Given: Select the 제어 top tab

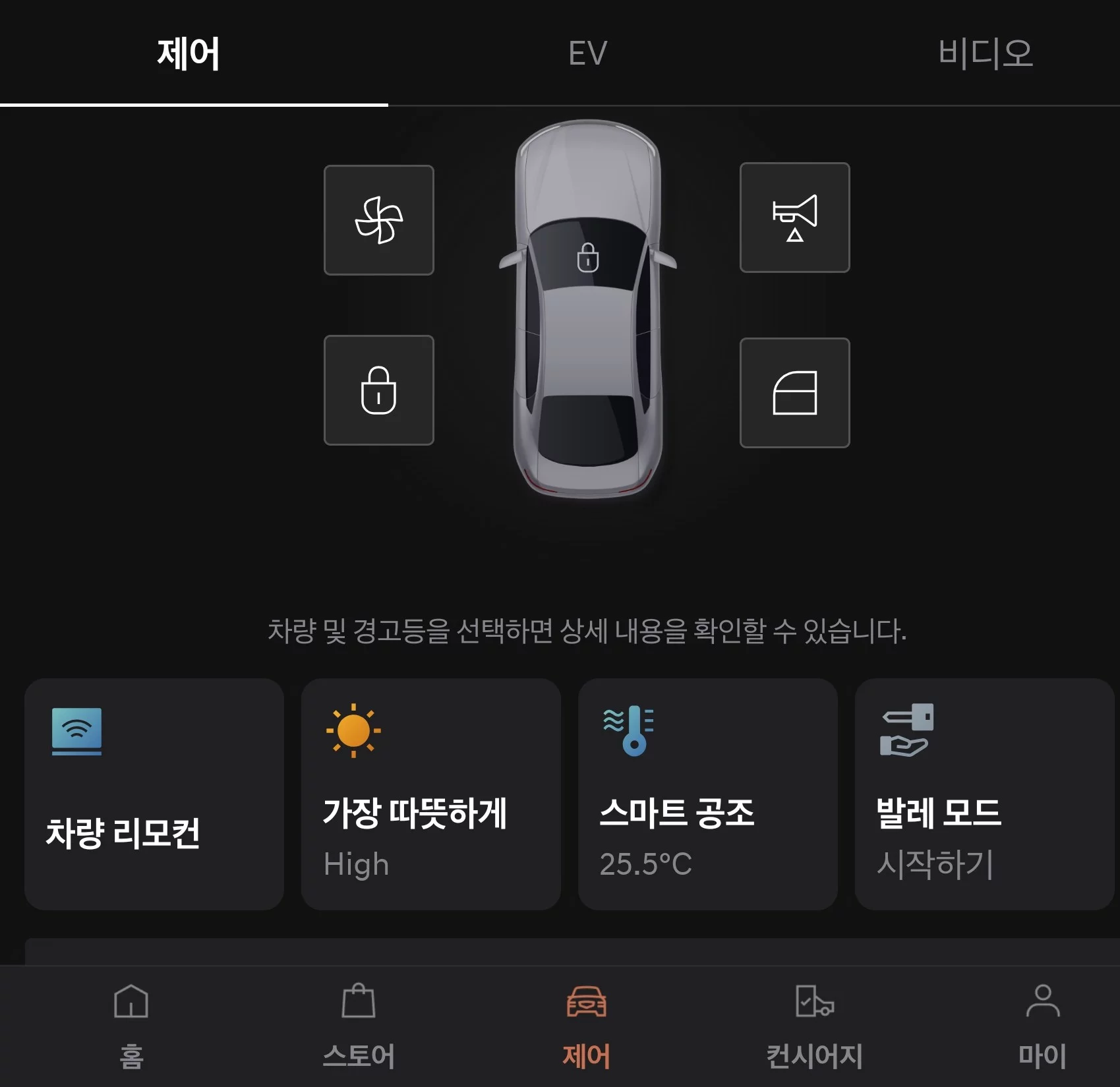Looking at the screenshot, I should click(189, 53).
